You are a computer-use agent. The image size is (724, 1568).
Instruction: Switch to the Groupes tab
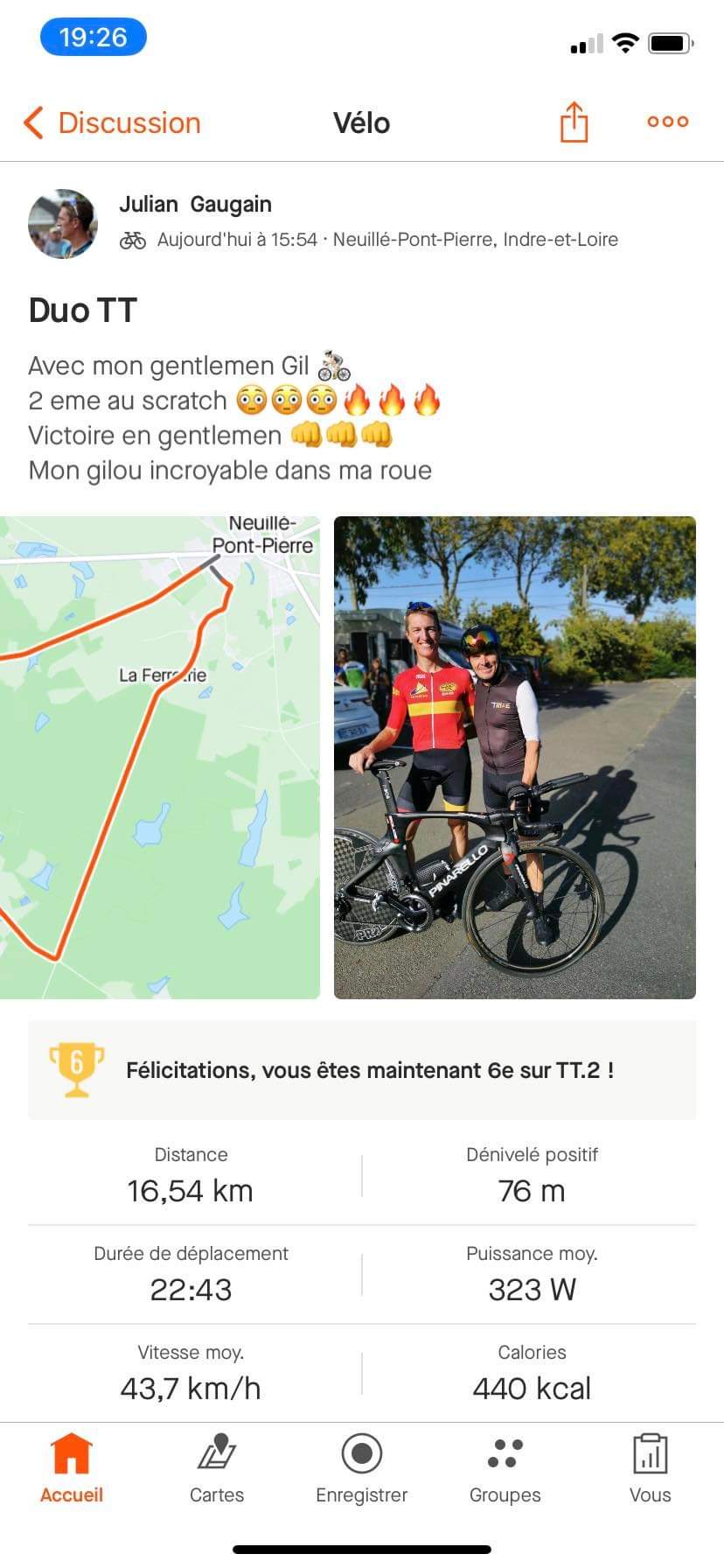505,1469
